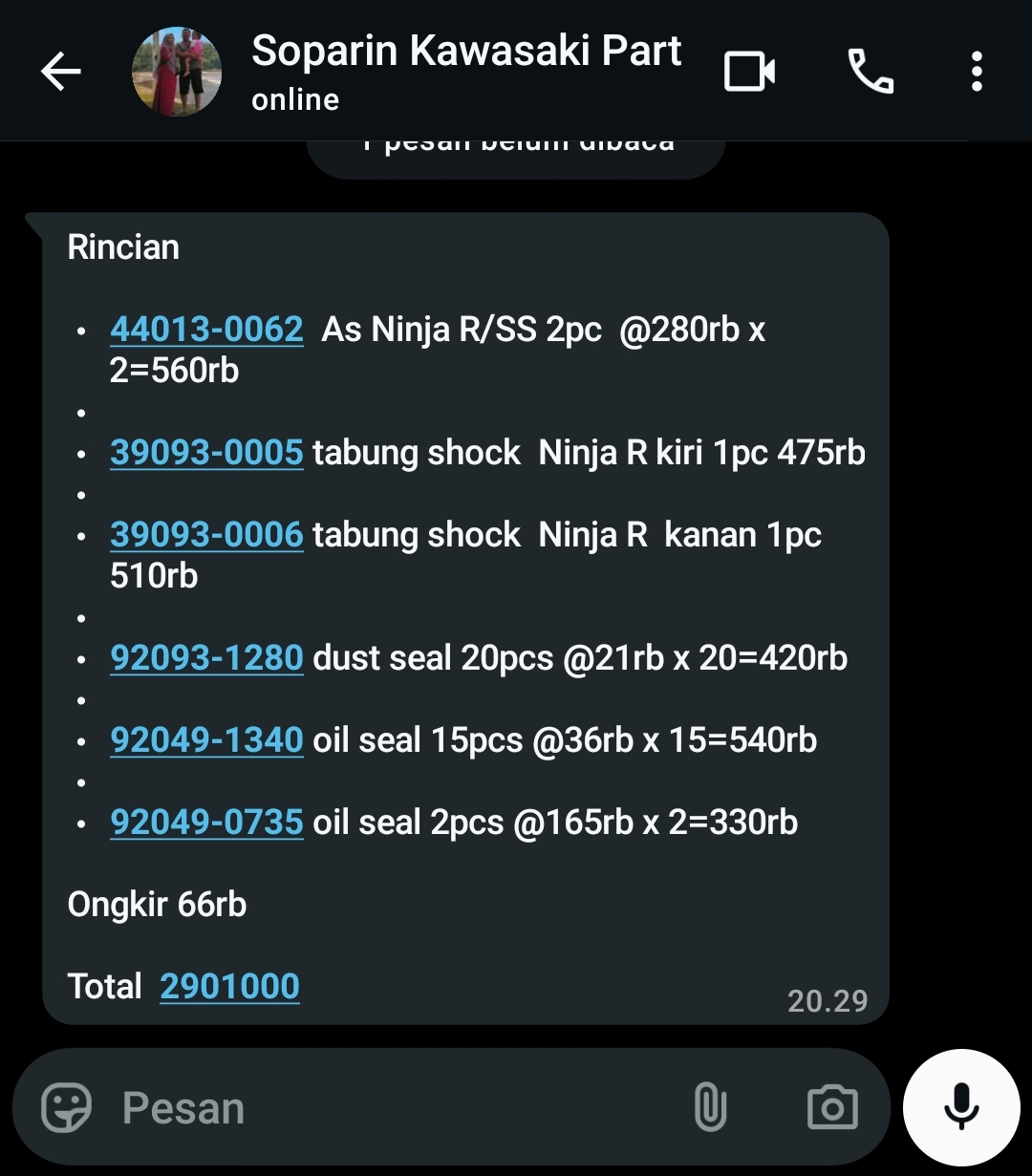Image resolution: width=1032 pixels, height=1176 pixels.
Task: Open the 92049-1340 oil seal link
Action: (206, 740)
